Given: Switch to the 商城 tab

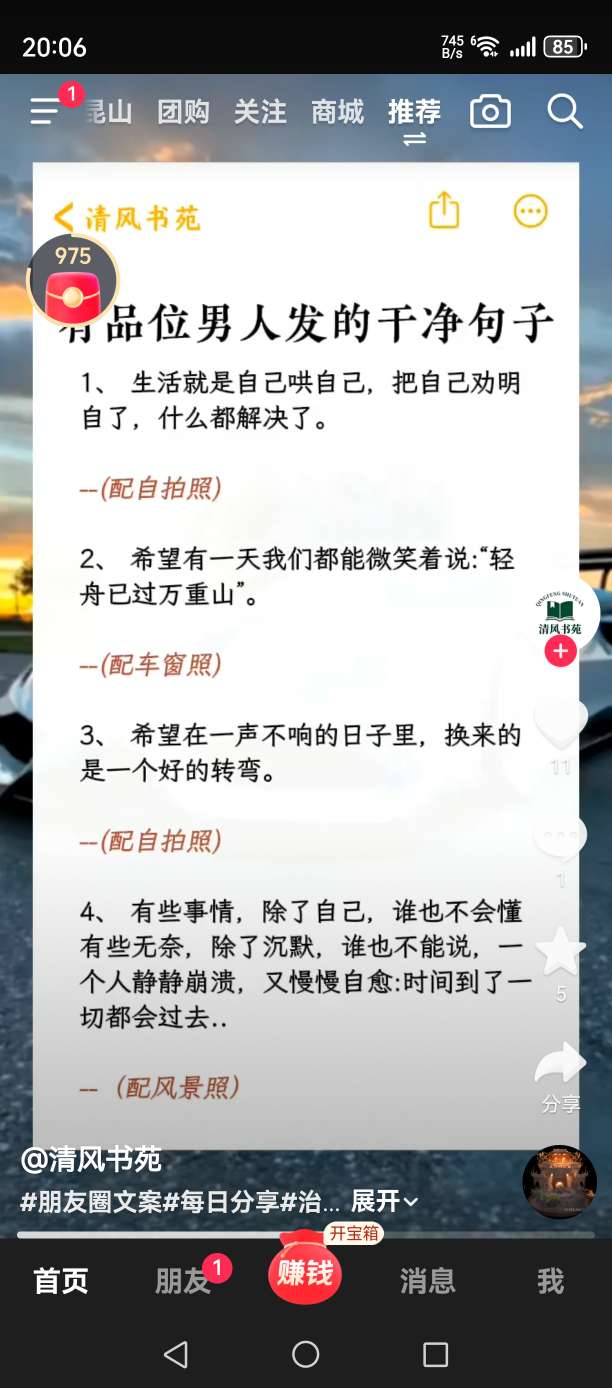Looking at the screenshot, I should pos(337,111).
